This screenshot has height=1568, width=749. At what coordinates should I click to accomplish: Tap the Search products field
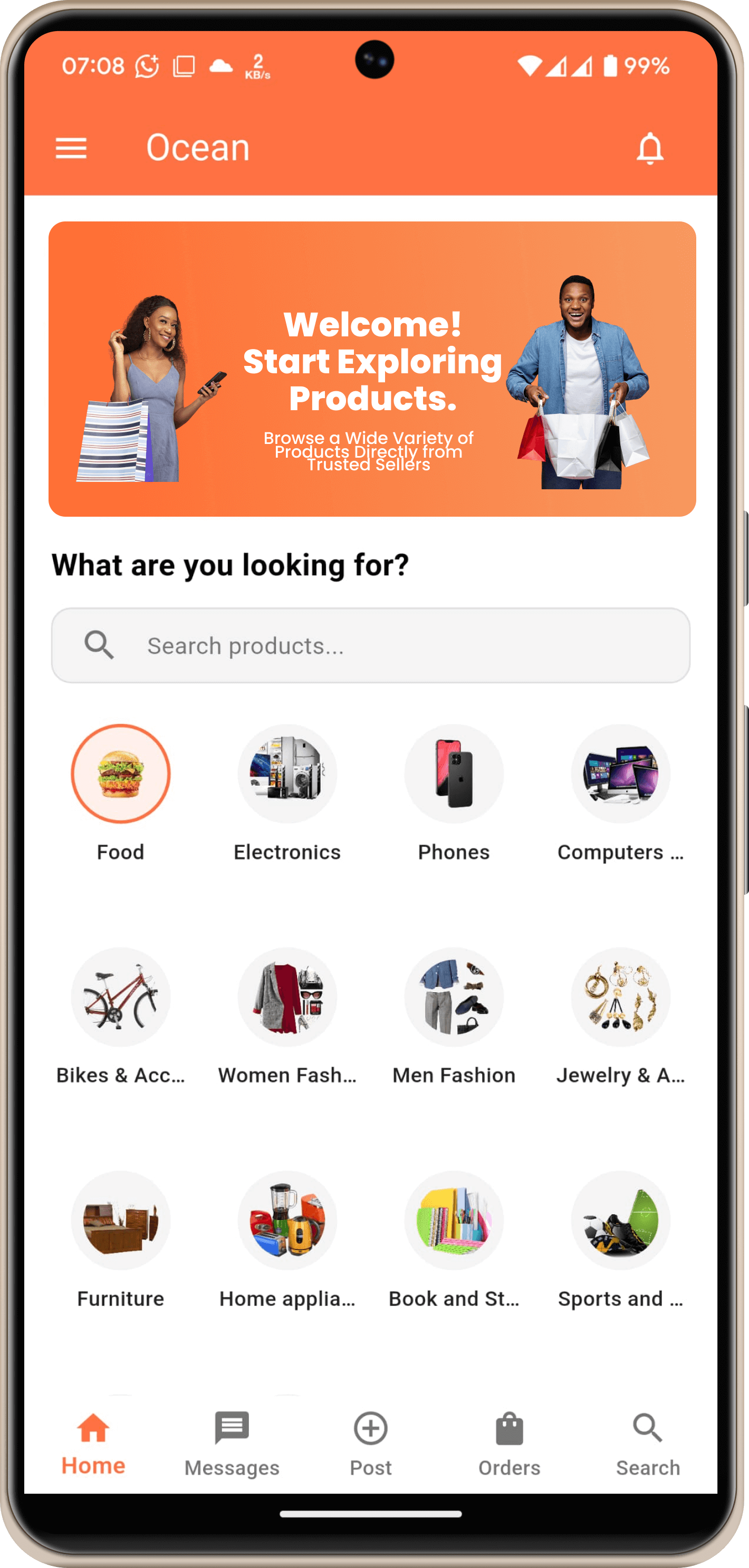370,645
